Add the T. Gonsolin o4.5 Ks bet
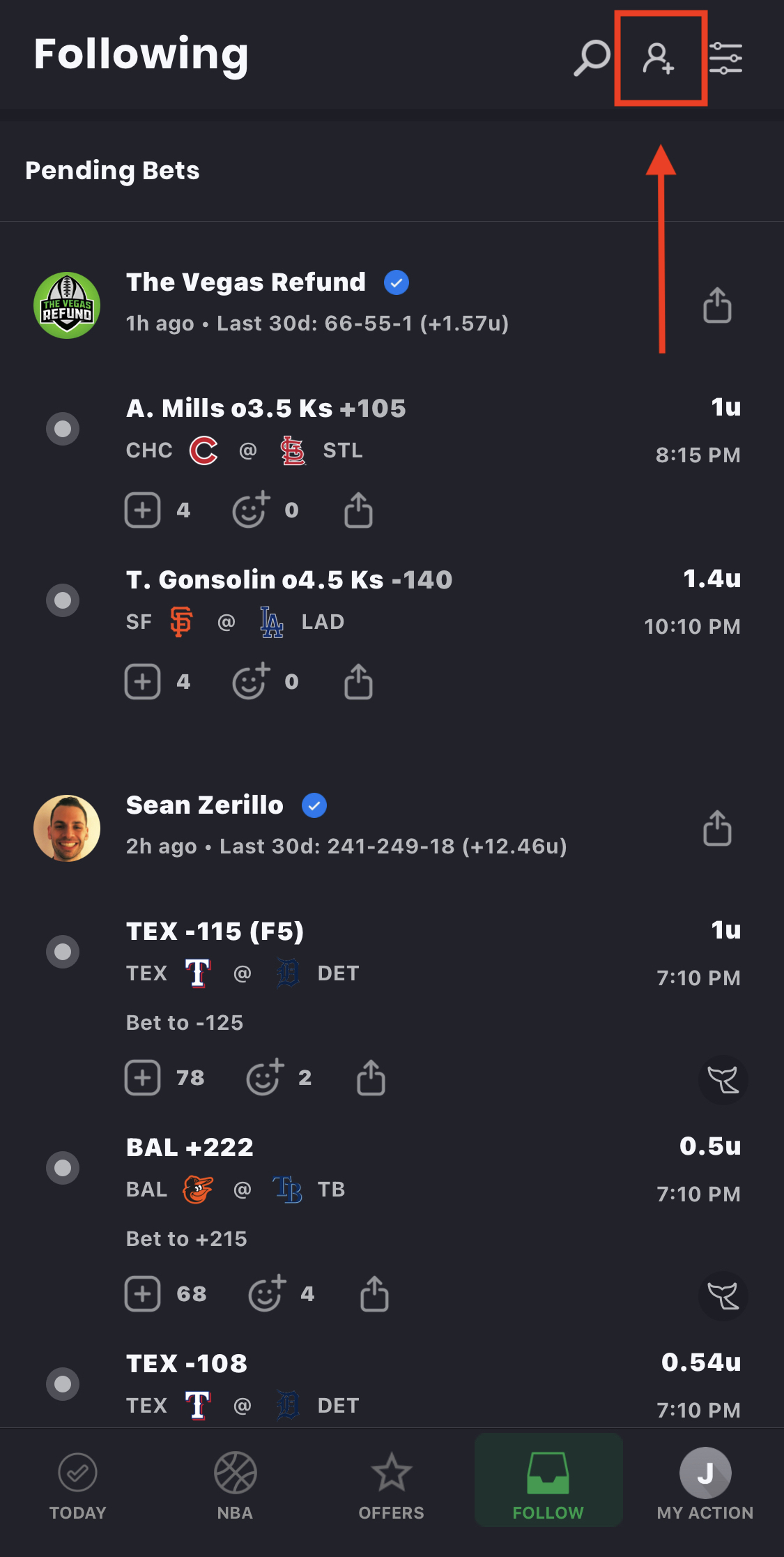 point(143,681)
